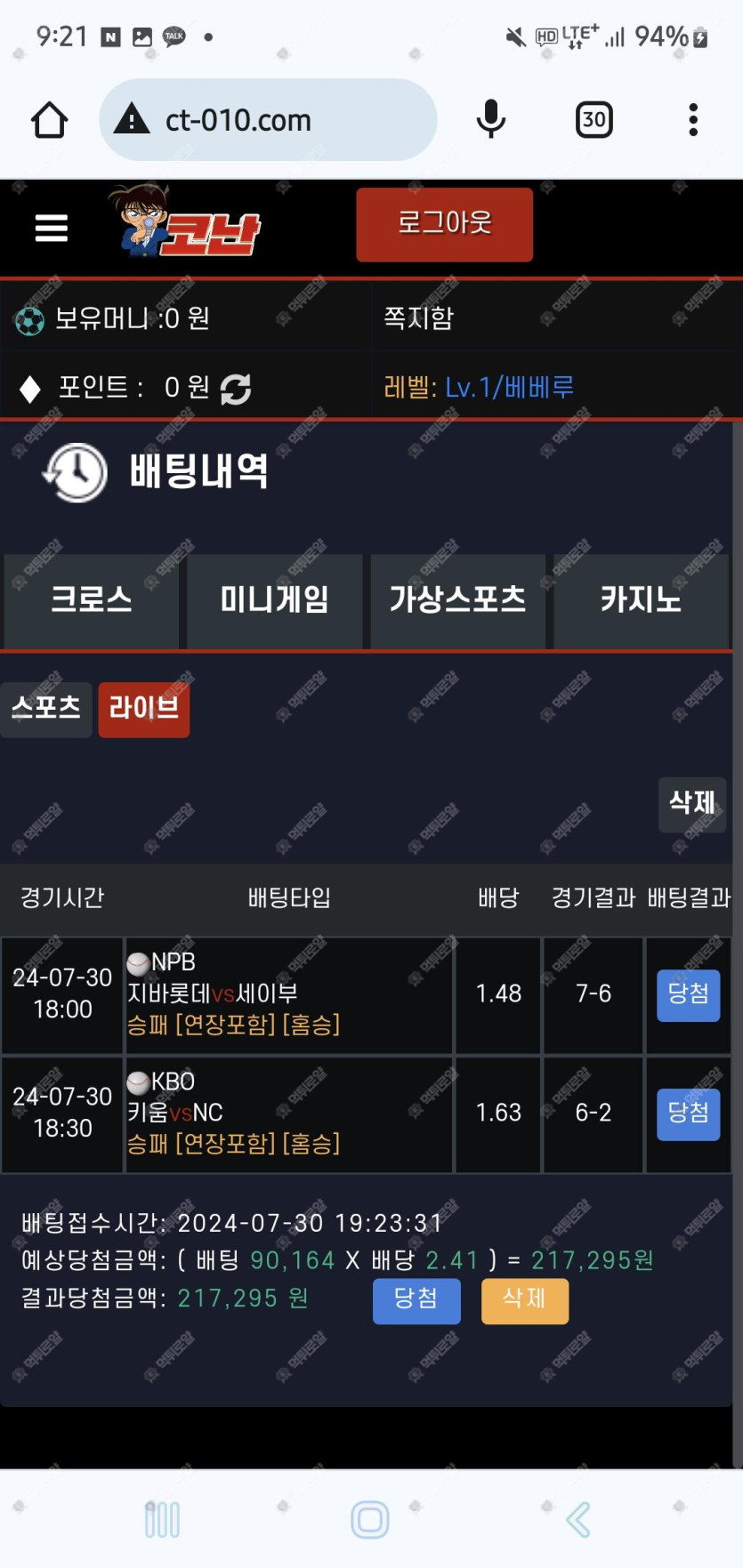This screenshot has height=1568, width=743.
Task: Choose the 라이브 filter
Action: 144,709
